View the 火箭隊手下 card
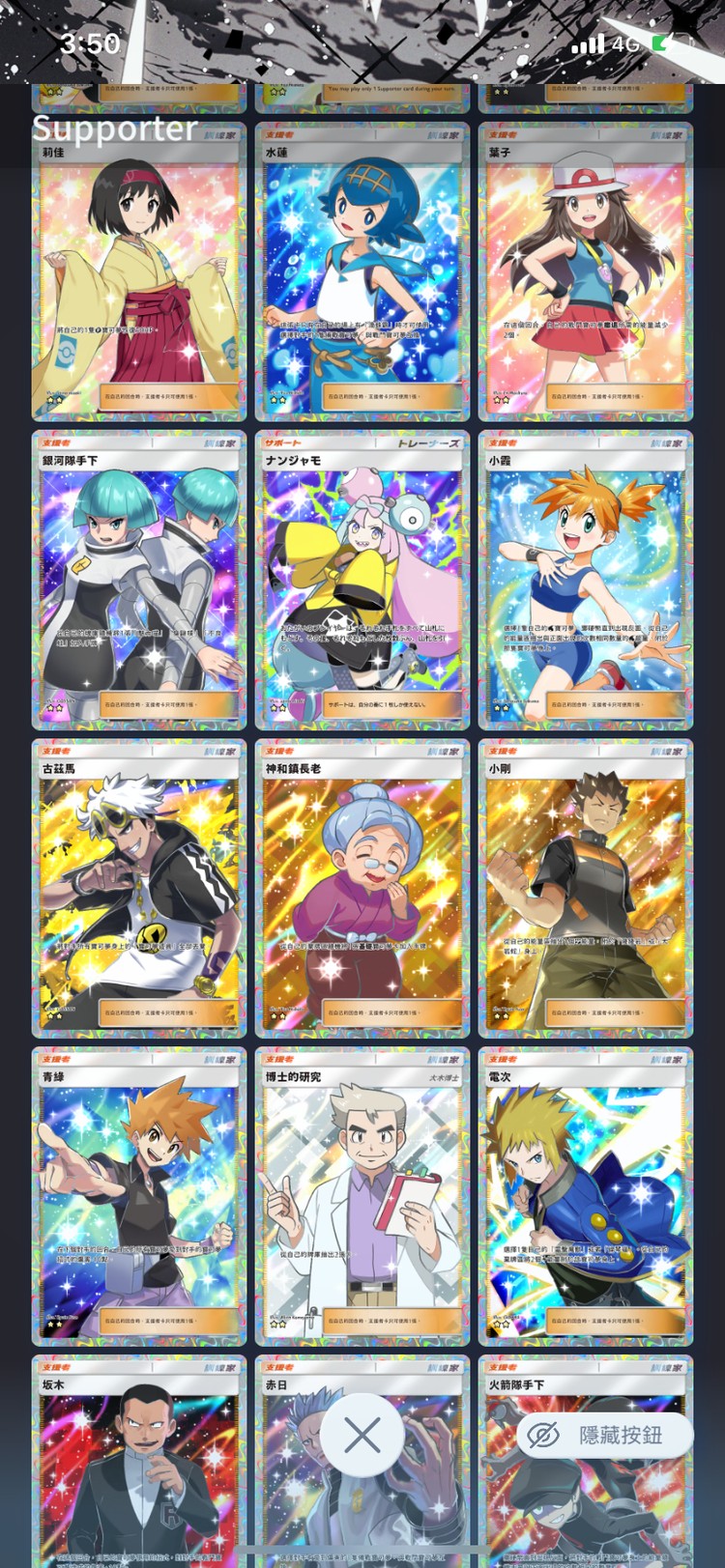 [585, 1507]
